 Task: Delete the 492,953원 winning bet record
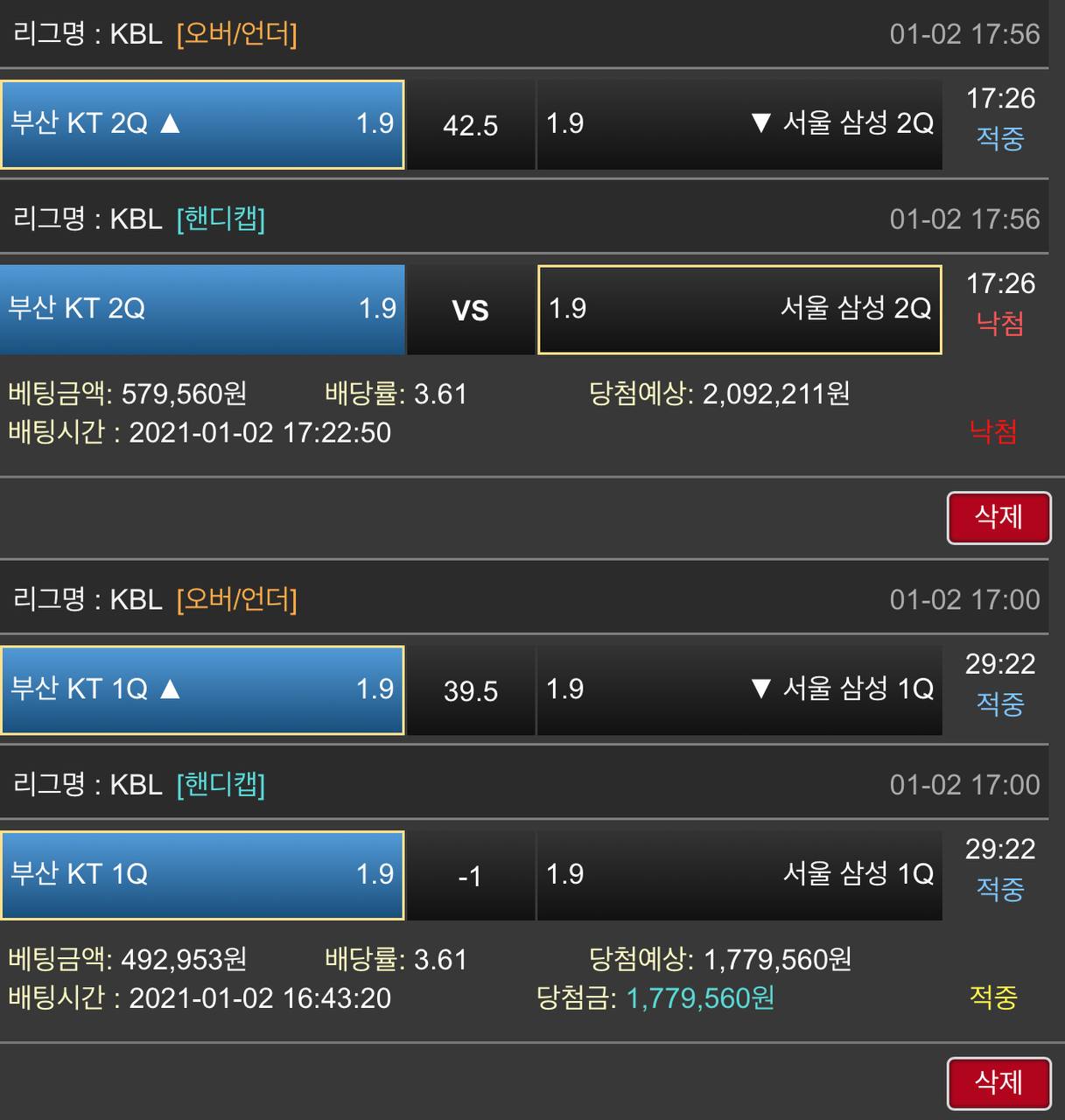tap(998, 1083)
